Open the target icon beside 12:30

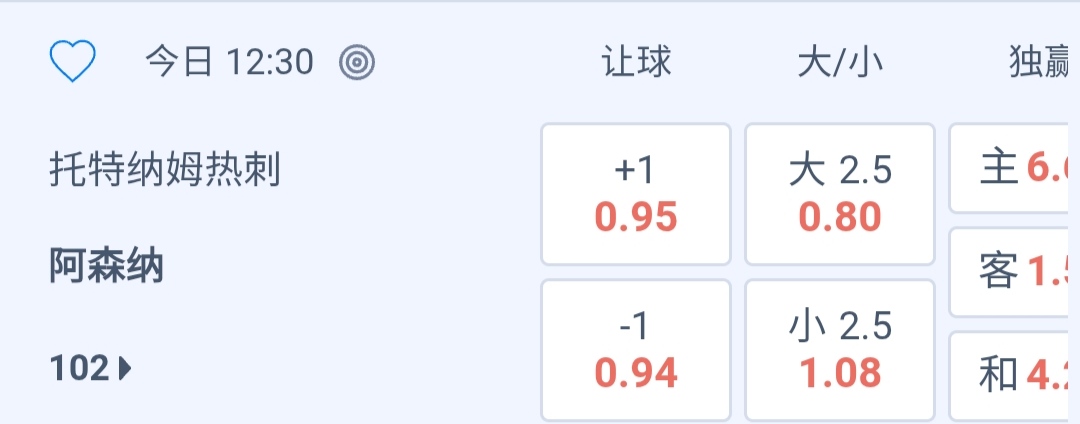[x=357, y=63]
